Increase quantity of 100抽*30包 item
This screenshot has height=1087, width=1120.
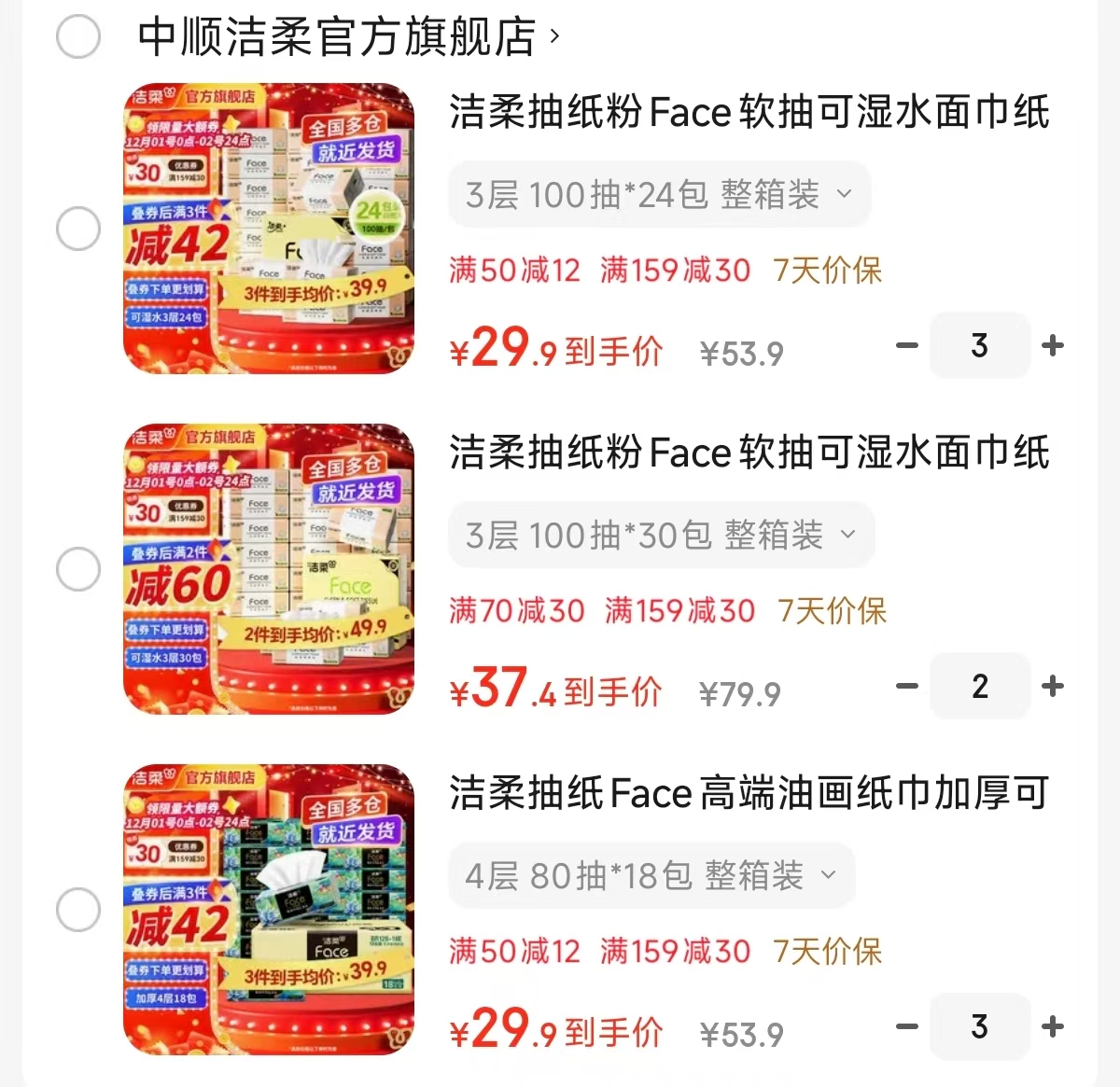tap(1053, 686)
